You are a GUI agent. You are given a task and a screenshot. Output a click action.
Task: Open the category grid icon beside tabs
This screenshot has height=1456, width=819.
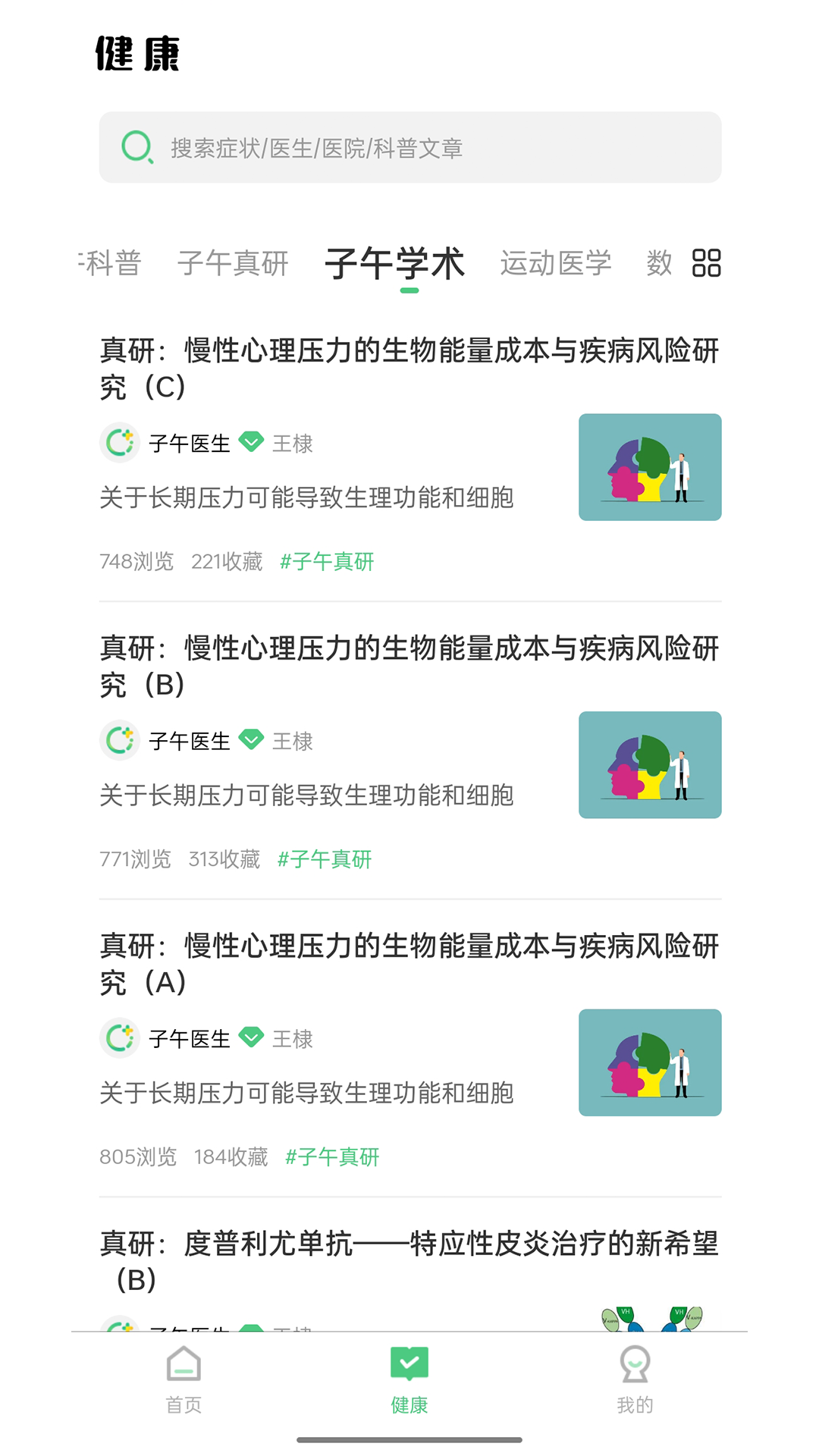tap(707, 263)
